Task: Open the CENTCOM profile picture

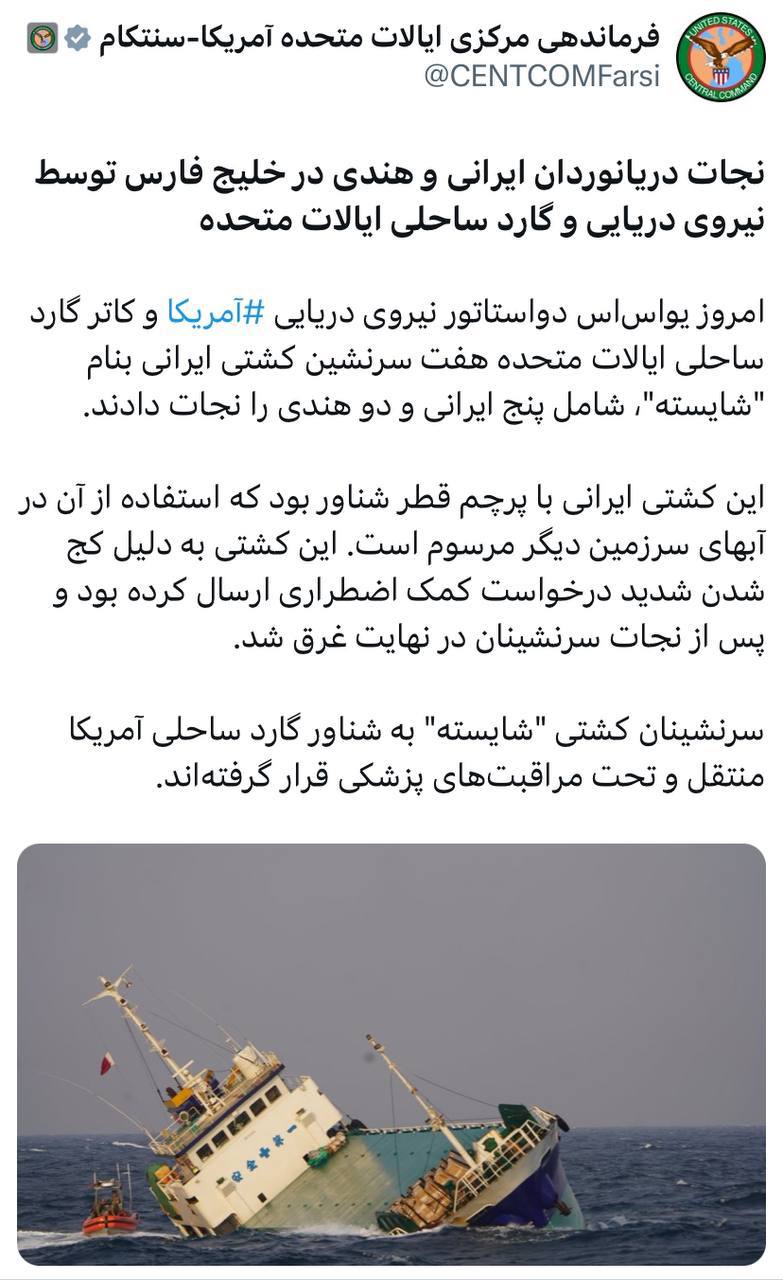Action: (x=720, y=57)
